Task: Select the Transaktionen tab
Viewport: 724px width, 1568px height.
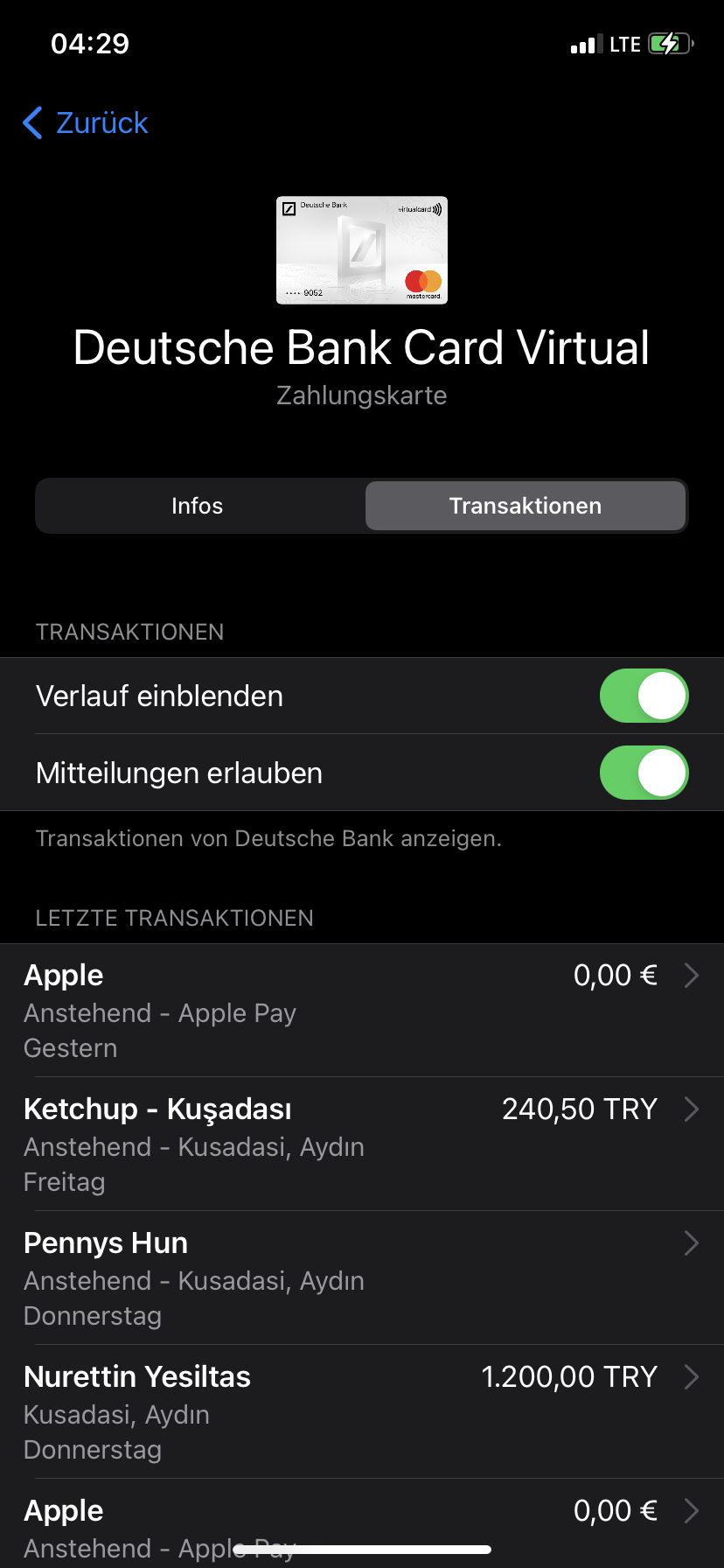Action: pyautogui.click(x=526, y=506)
